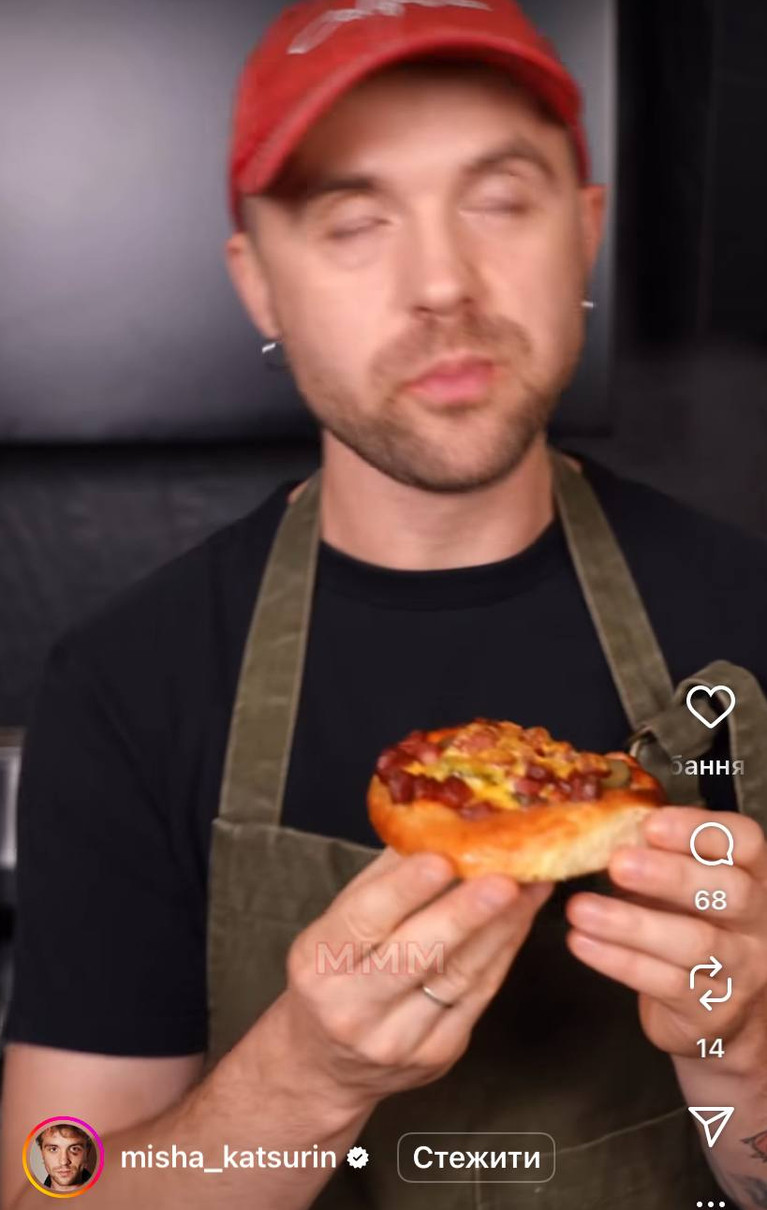This screenshot has height=1210, width=767.
Task: Like this reel with the heart icon
Action: click(710, 707)
